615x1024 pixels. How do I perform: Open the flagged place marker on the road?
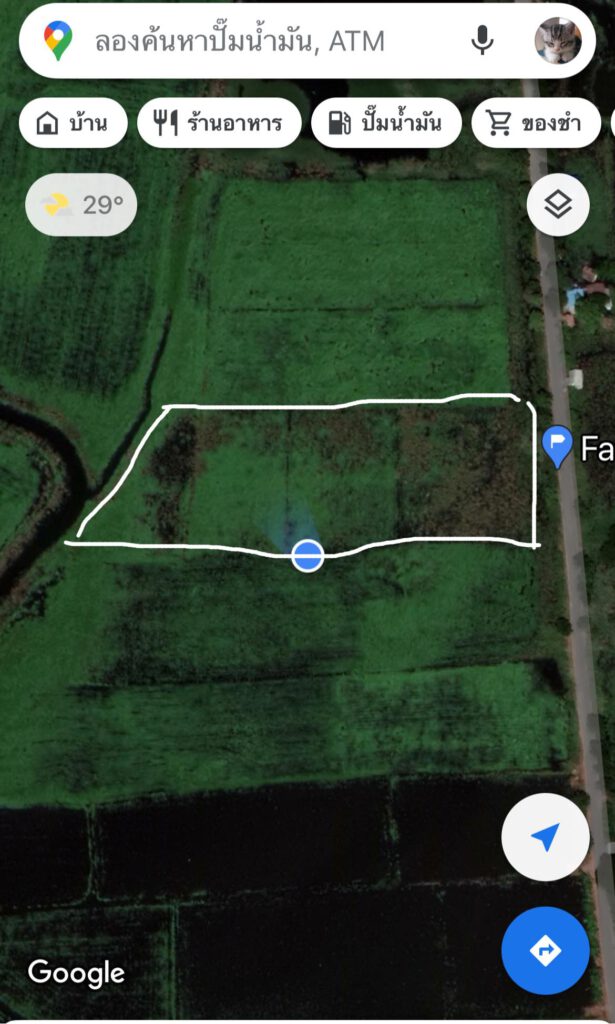click(x=557, y=447)
